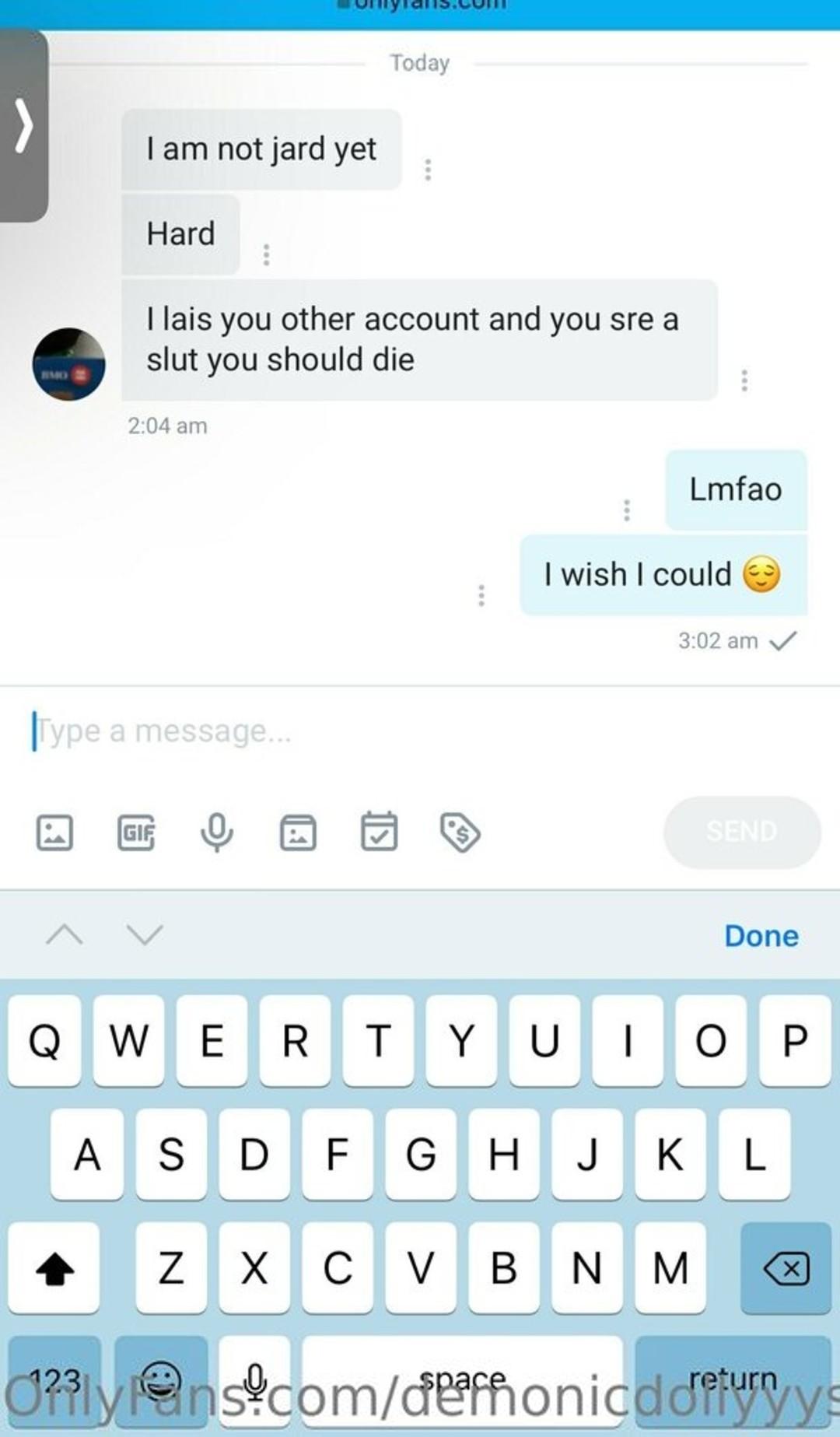
Task: Set a message price with the tag icon
Action: (x=460, y=832)
